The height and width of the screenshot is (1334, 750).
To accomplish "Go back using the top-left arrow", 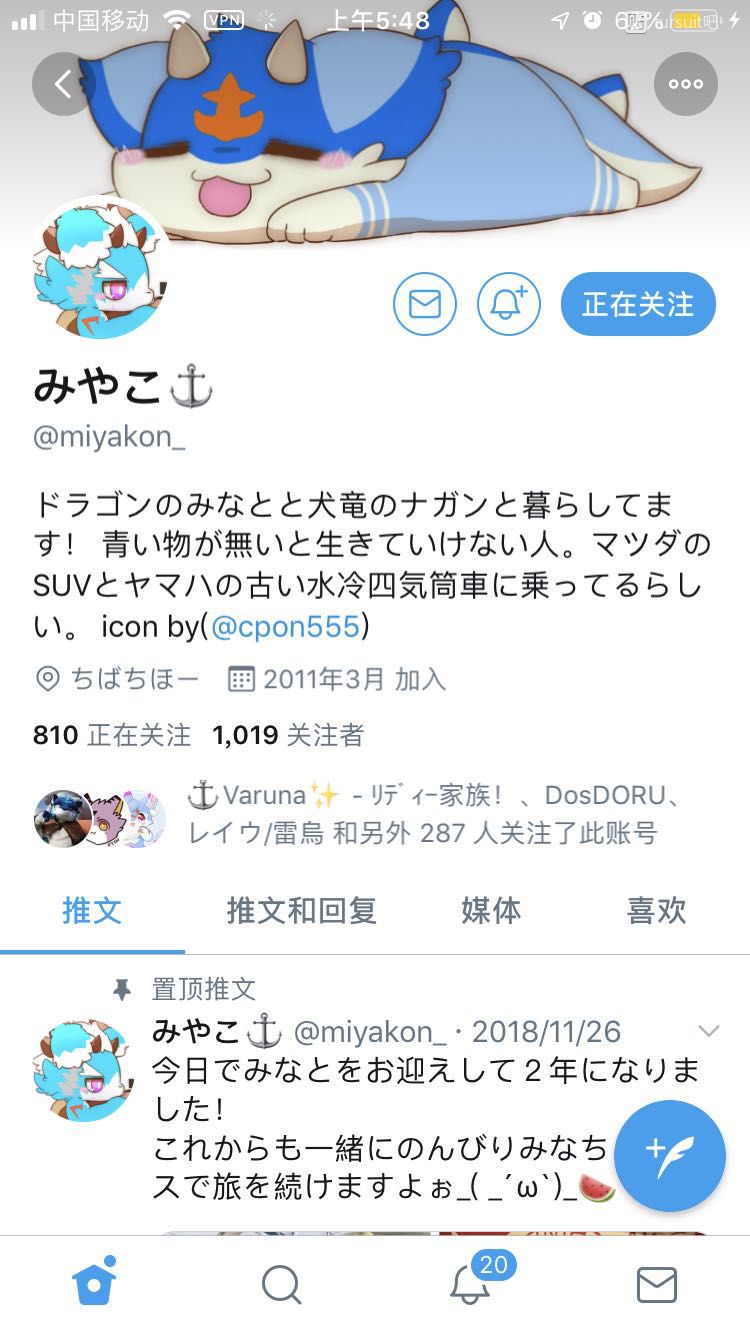I will (64, 84).
